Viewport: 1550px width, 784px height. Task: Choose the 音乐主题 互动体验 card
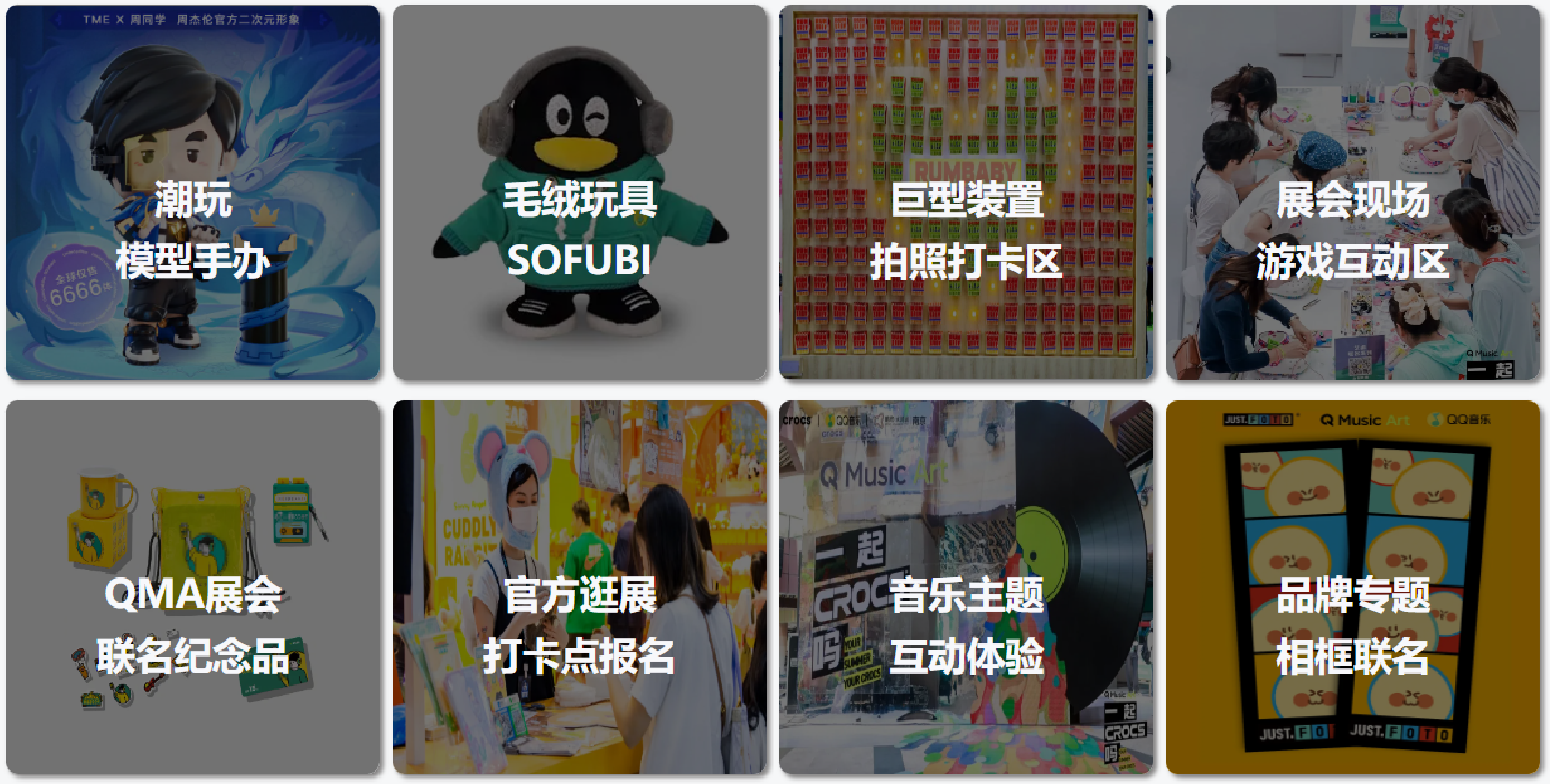(x=966, y=587)
